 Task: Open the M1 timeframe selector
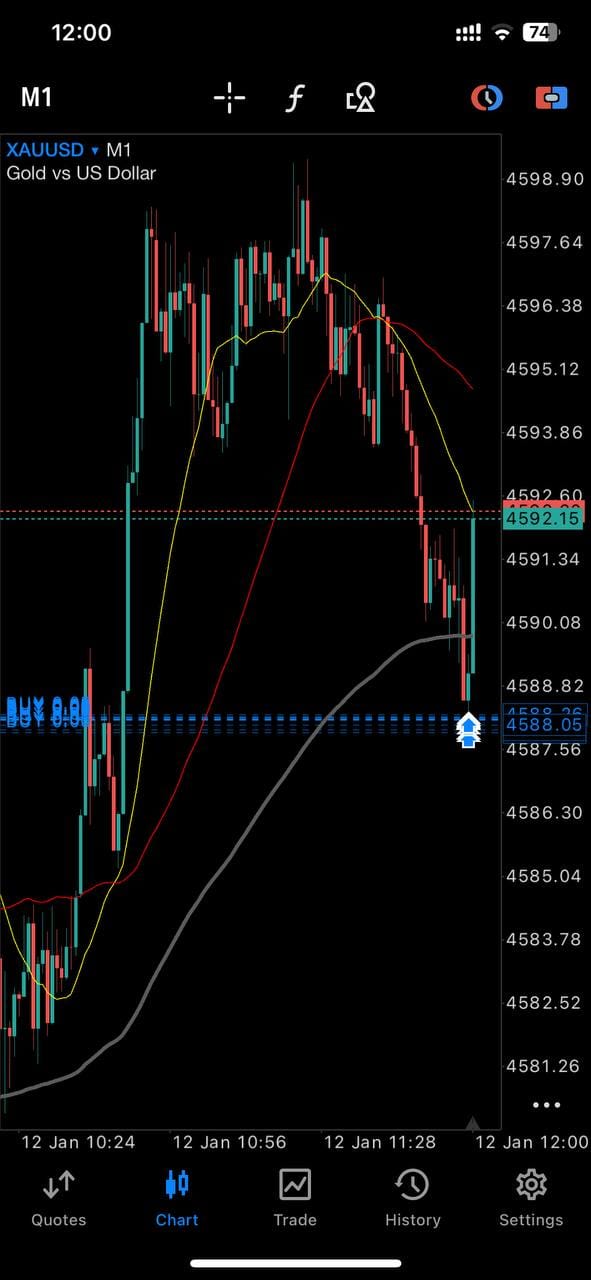37,97
